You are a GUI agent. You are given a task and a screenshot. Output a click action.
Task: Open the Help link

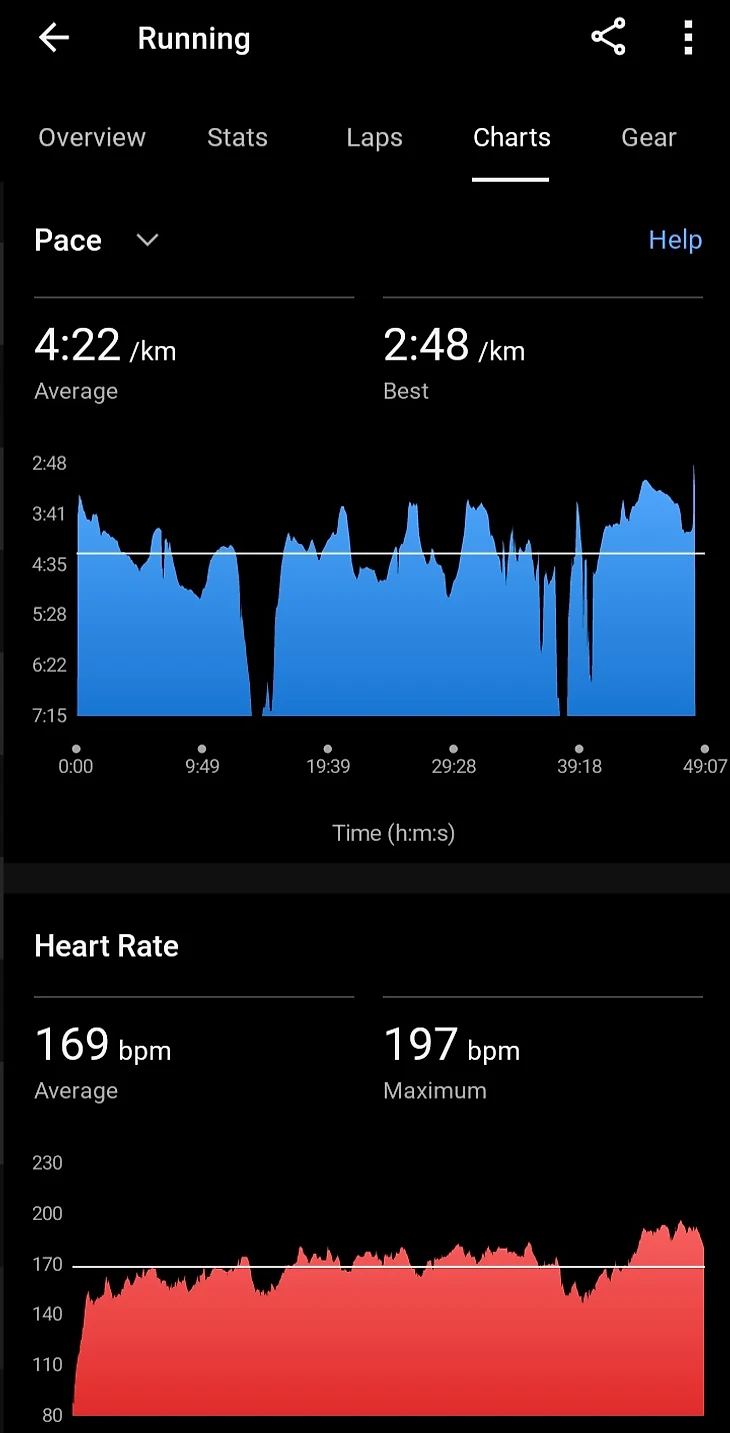[x=675, y=240]
